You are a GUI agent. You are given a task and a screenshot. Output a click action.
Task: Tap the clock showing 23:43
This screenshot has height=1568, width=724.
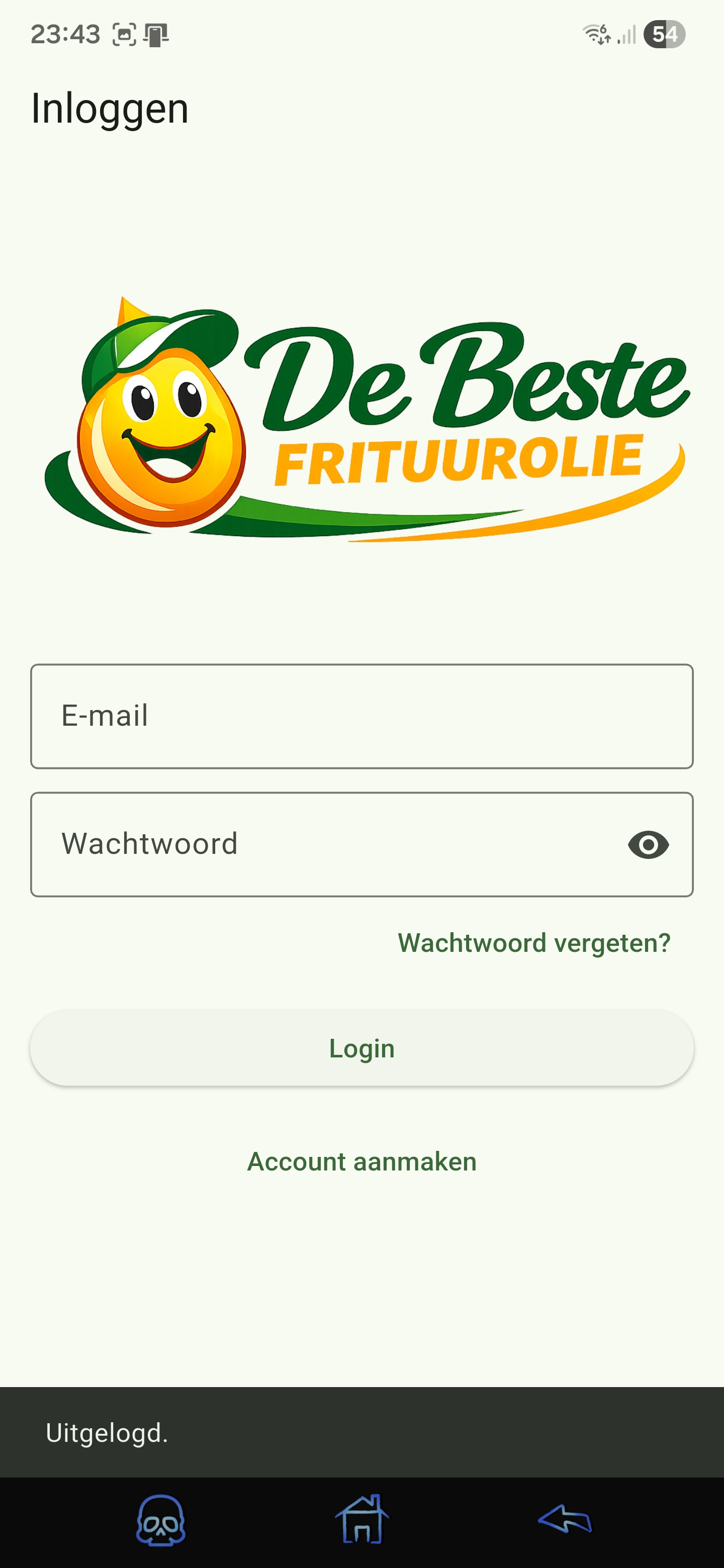[x=65, y=34]
